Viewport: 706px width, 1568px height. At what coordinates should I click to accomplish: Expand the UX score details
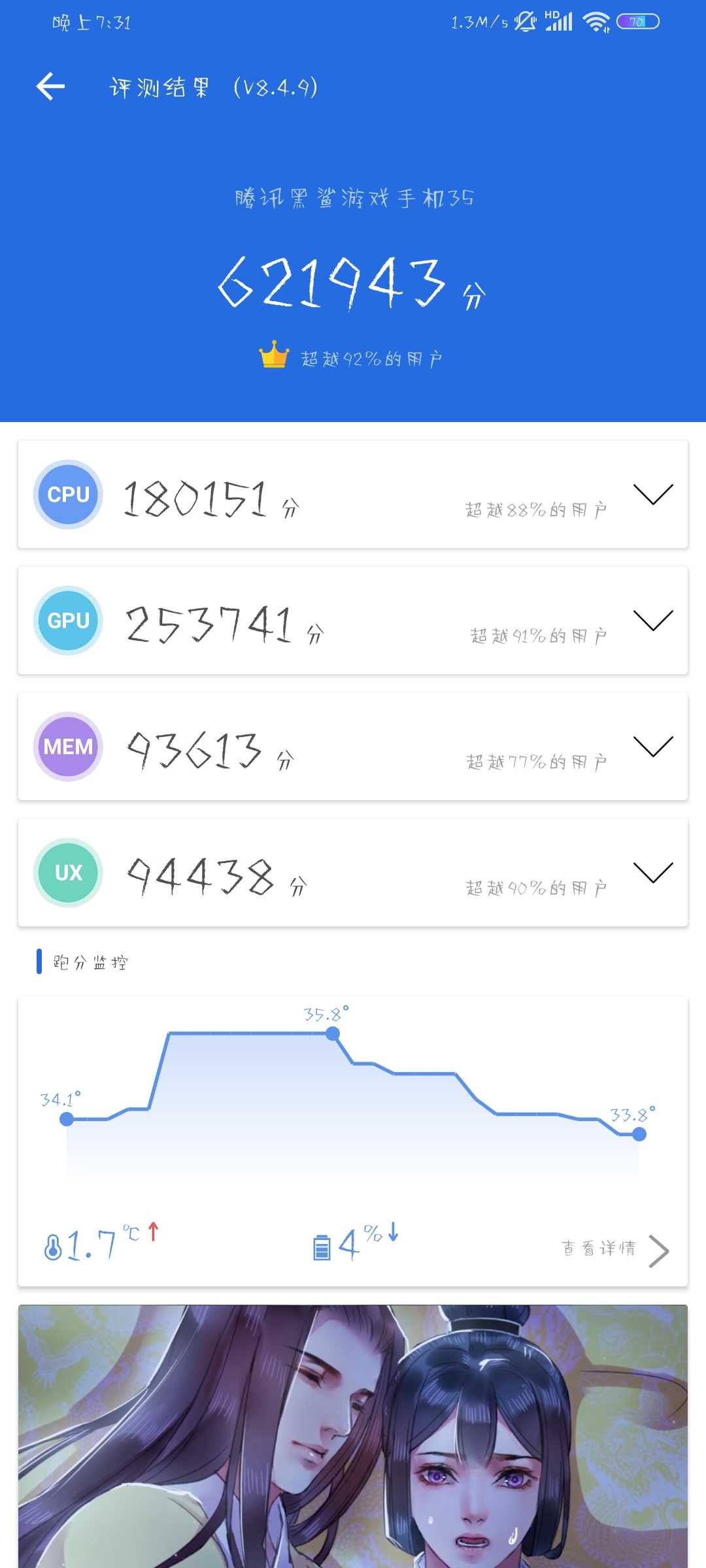(x=653, y=873)
